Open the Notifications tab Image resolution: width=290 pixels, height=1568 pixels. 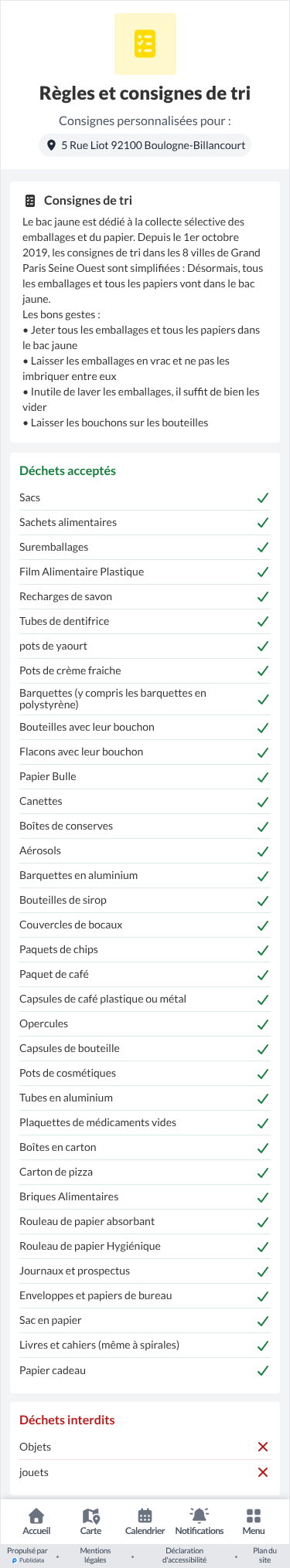click(x=200, y=1521)
